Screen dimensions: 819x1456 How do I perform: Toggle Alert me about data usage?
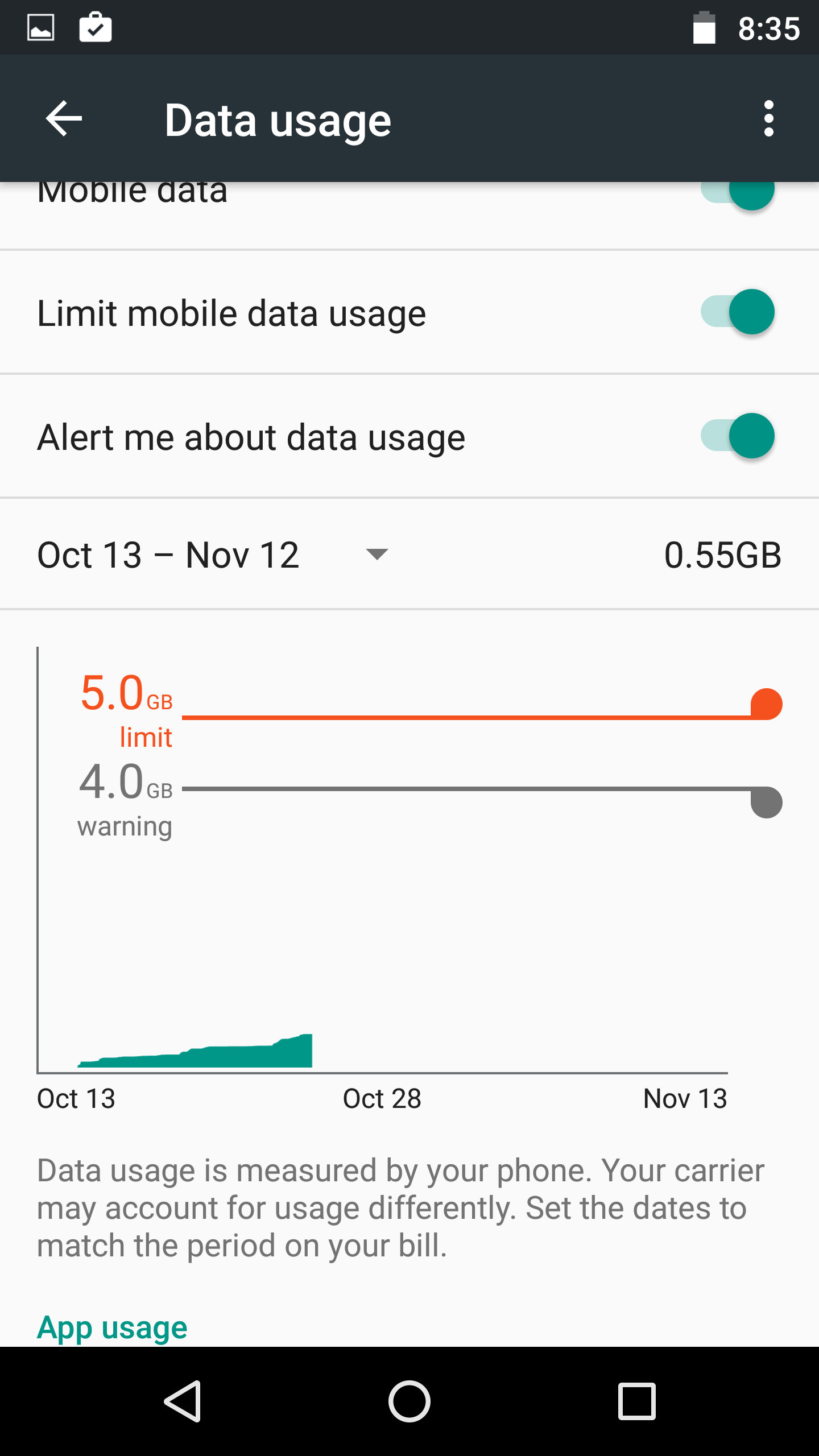pyautogui.click(x=737, y=436)
